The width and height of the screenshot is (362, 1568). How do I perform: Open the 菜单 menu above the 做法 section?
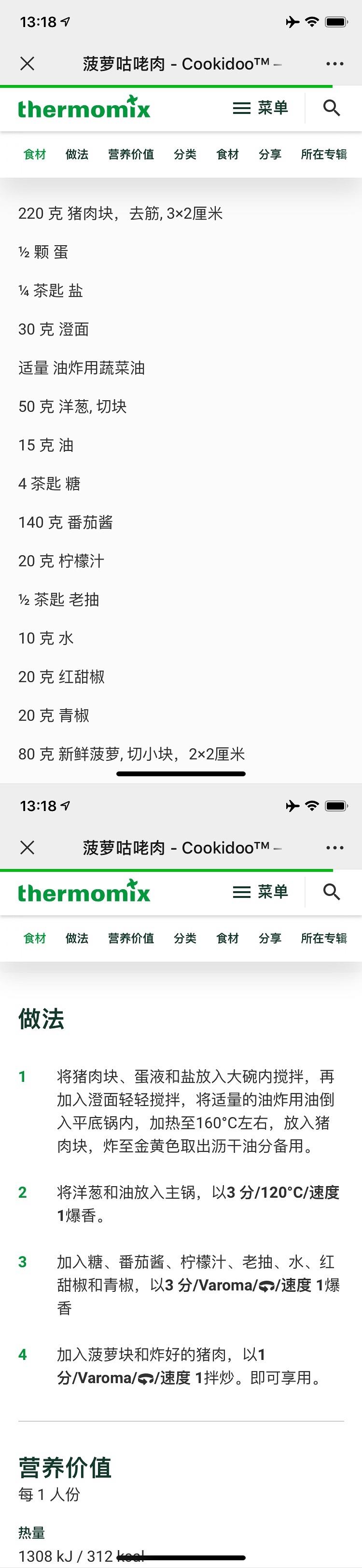(x=260, y=892)
